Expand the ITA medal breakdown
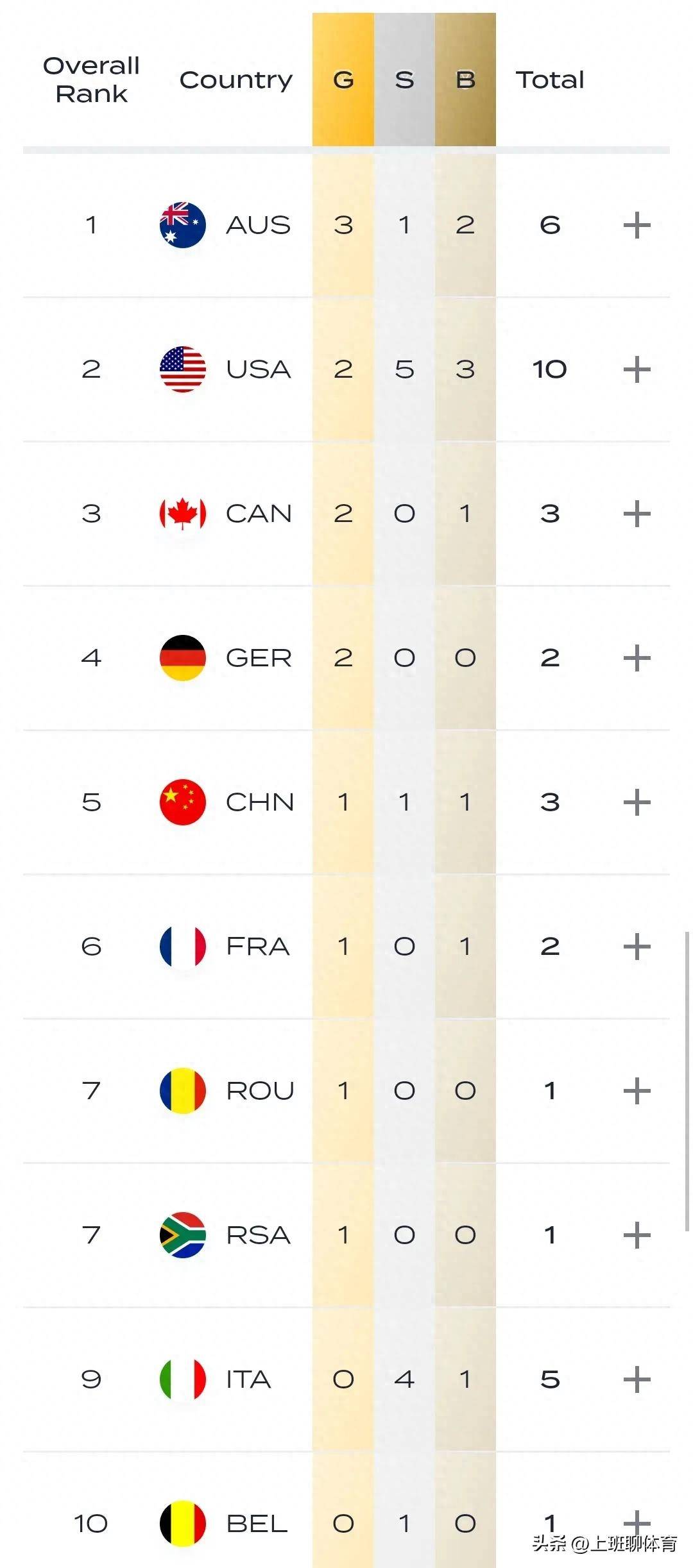The height and width of the screenshot is (1568, 693). (637, 1379)
